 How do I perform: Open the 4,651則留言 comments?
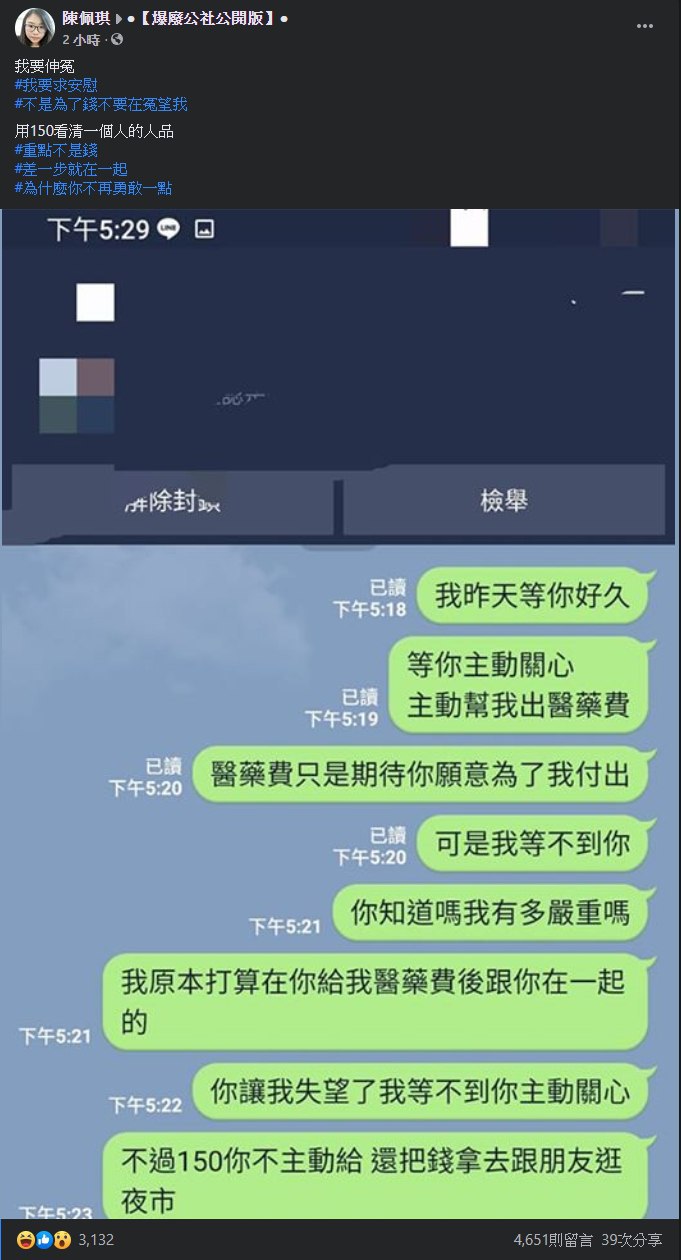click(x=552, y=1240)
